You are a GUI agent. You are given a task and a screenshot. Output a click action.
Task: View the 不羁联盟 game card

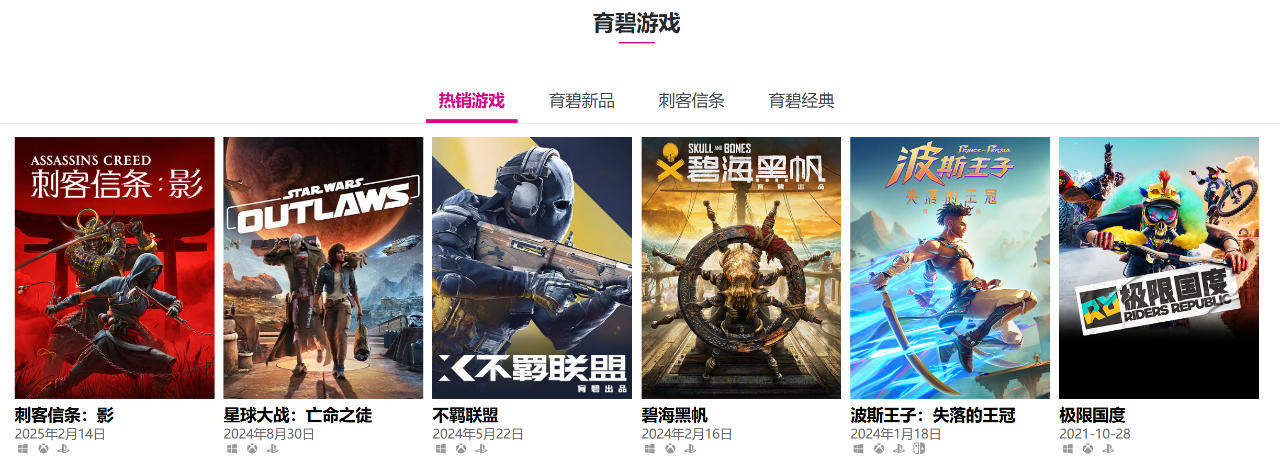(532, 268)
